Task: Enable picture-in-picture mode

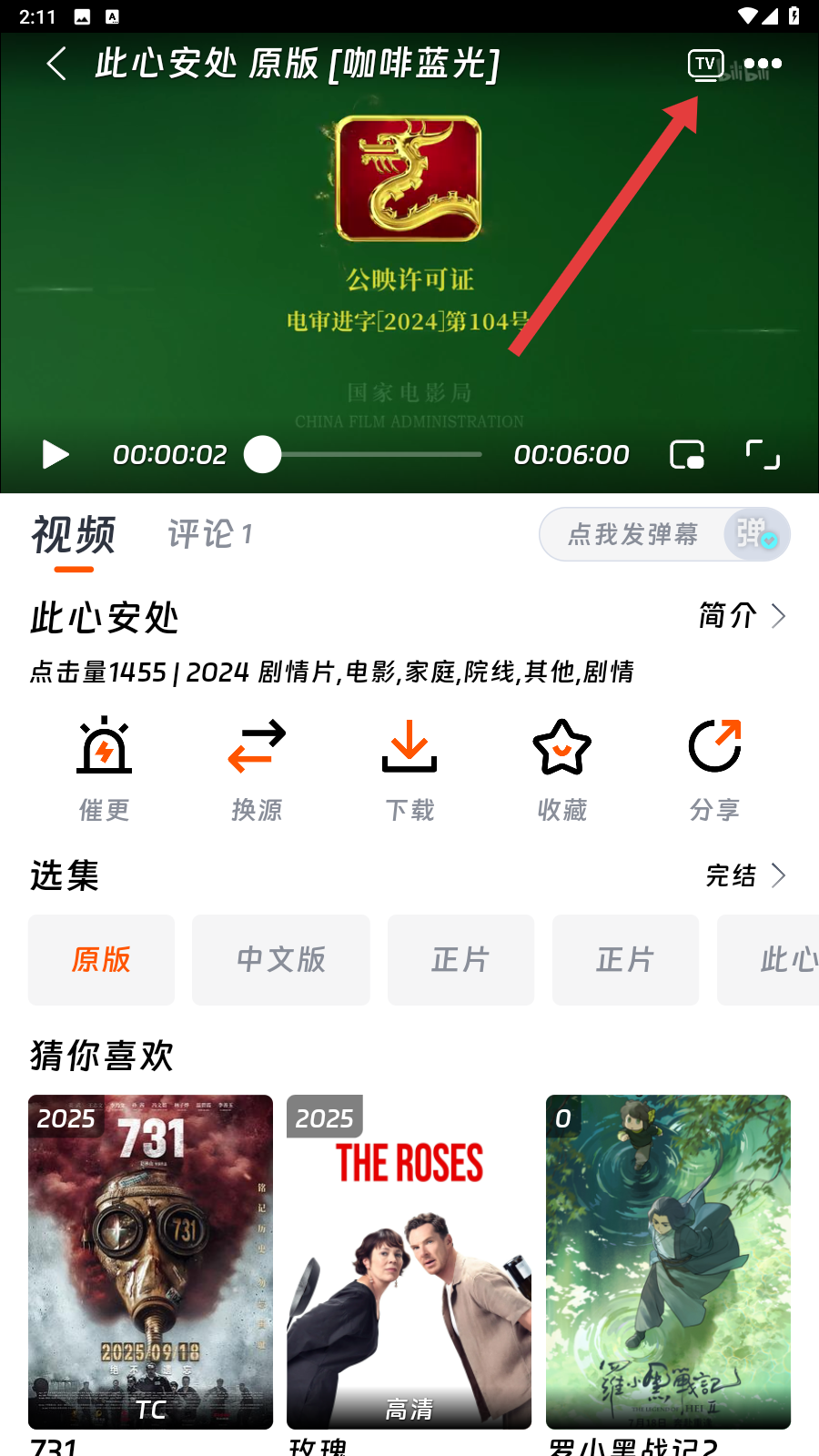Action: pos(687,454)
